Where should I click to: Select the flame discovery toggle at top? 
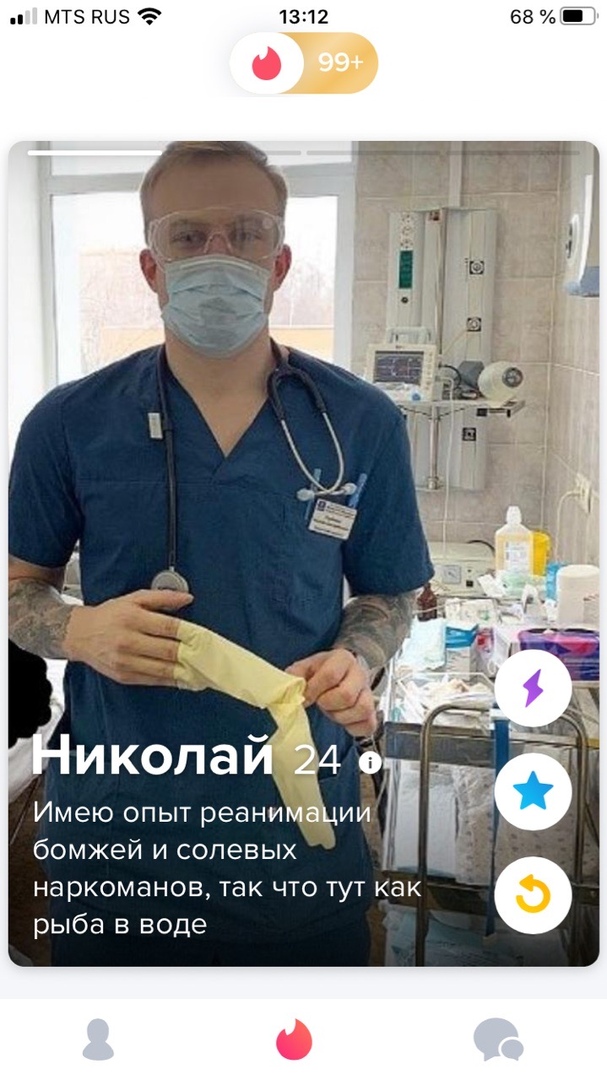267,64
